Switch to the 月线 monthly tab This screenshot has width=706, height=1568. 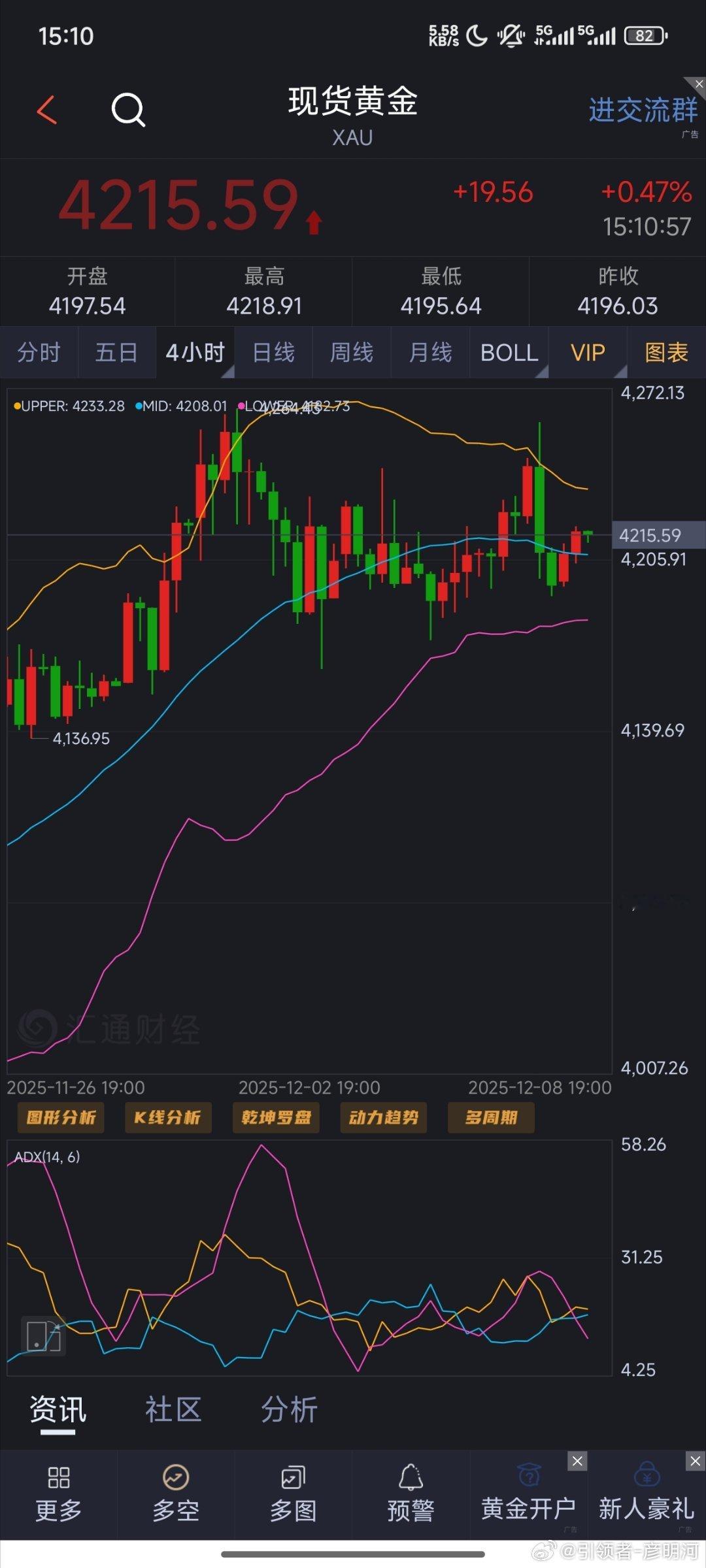pyautogui.click(x=429, y=353)
